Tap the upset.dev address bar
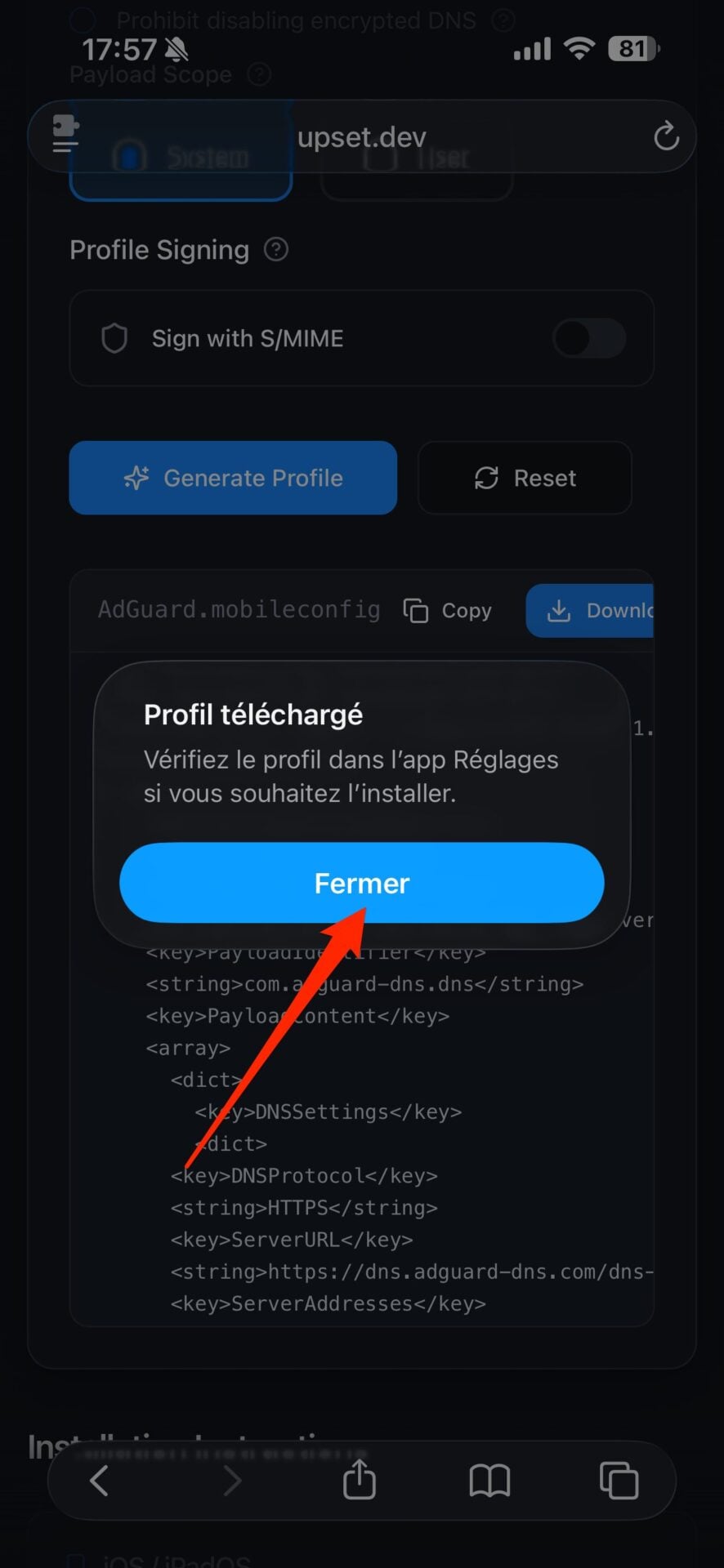The width and height of the screenshot is (724, 1568). (x=362, y=136)
